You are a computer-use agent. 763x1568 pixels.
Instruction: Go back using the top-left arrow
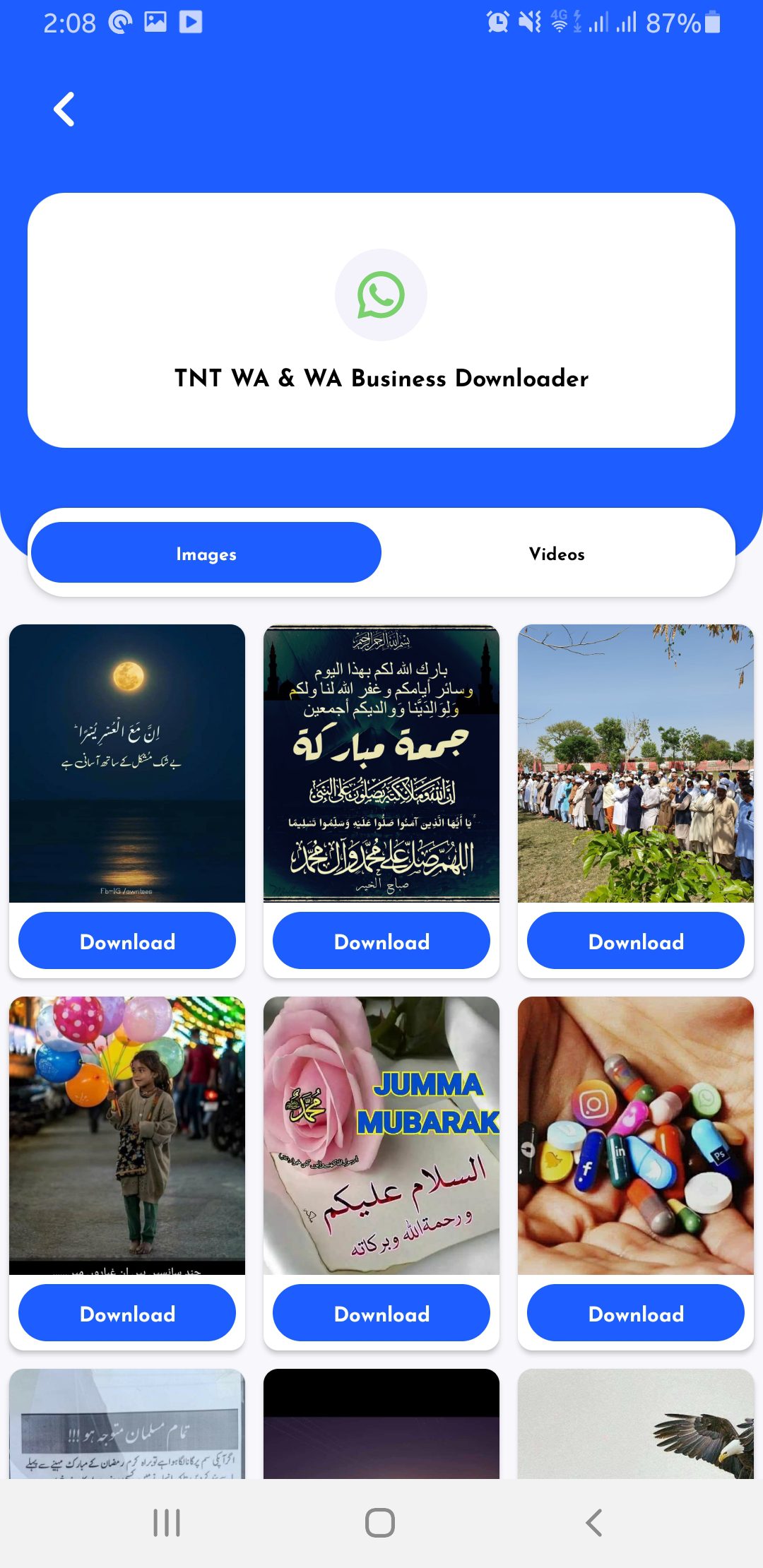pyautogui.click(x=64, y=109)
